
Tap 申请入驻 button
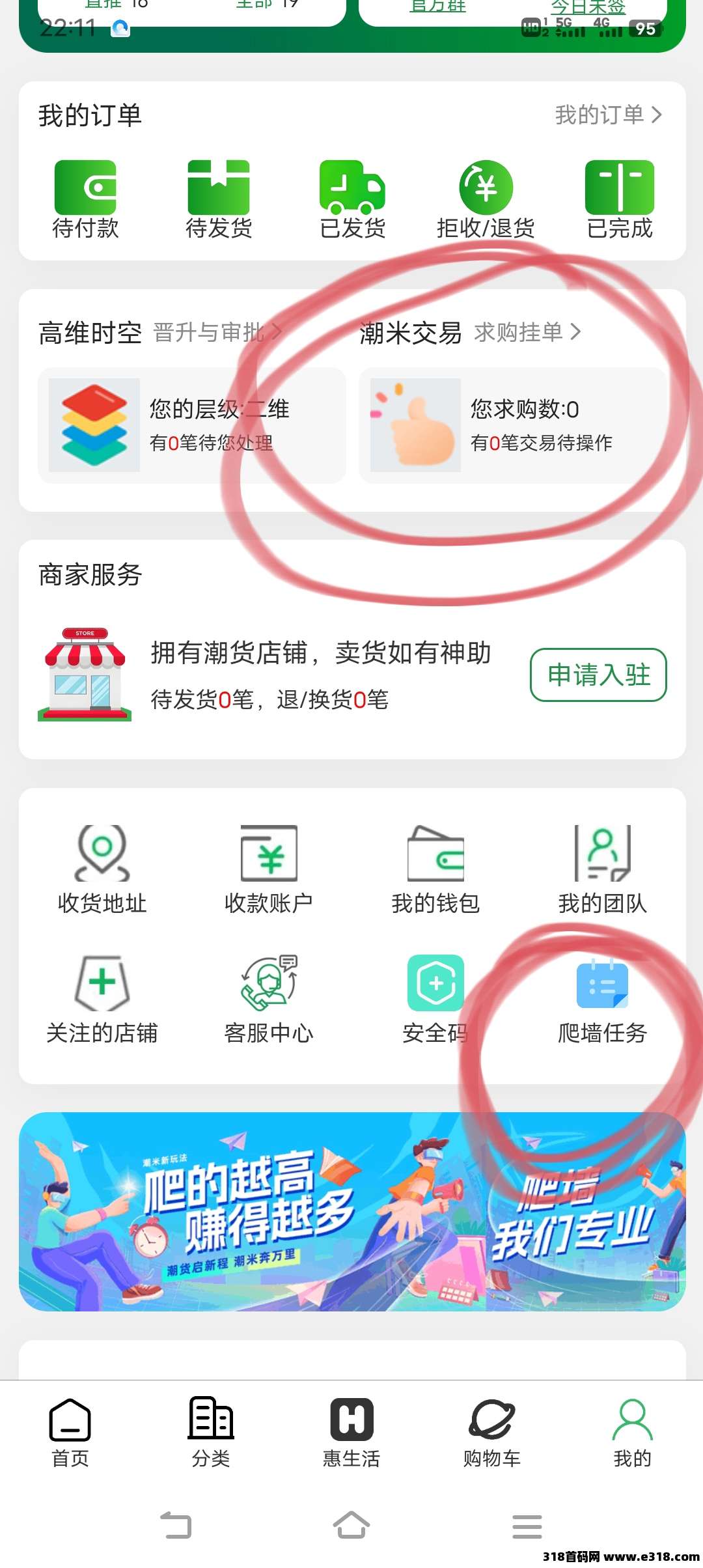coord(598,675)
